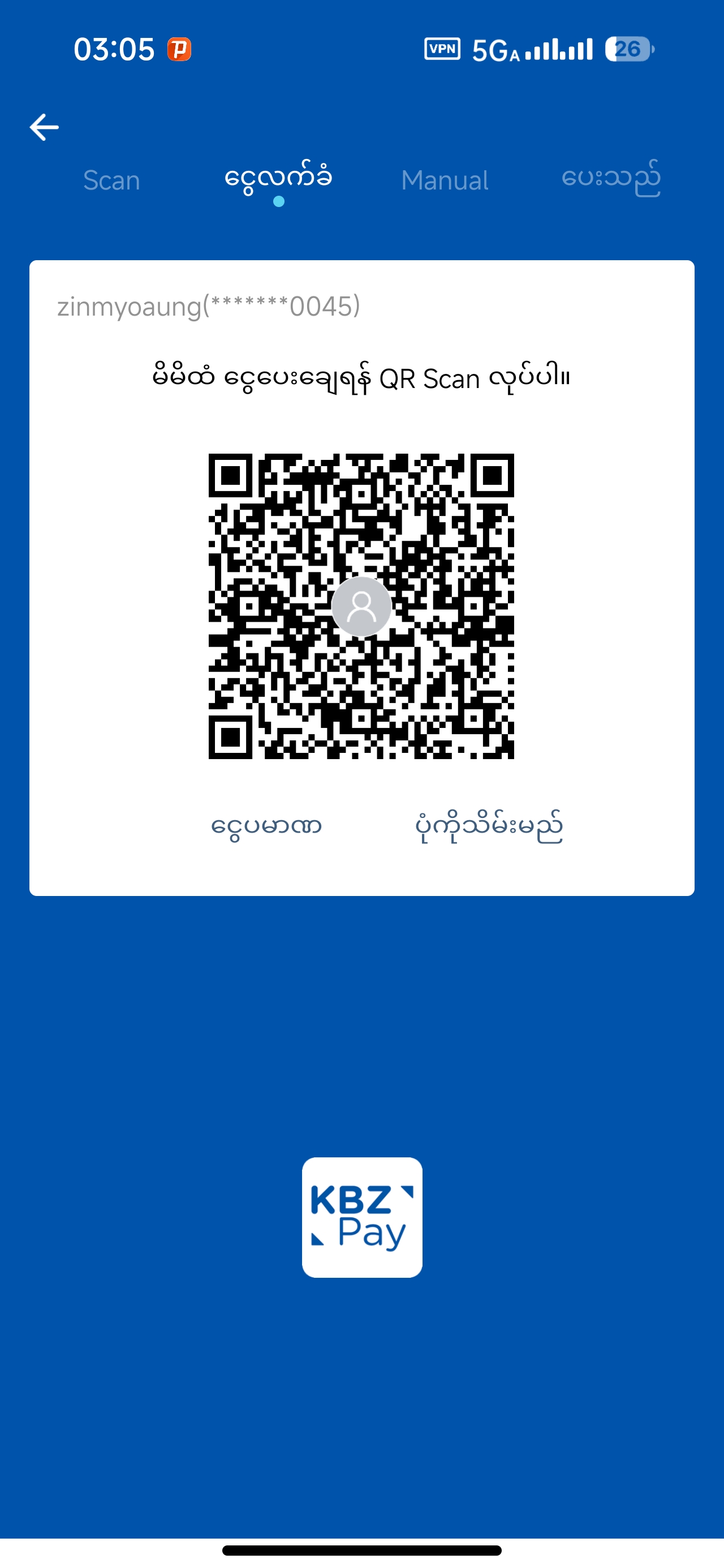Go back using the arrow icon
The height and width of the screenshot is (1568, 724).
[x=45, y=127]
